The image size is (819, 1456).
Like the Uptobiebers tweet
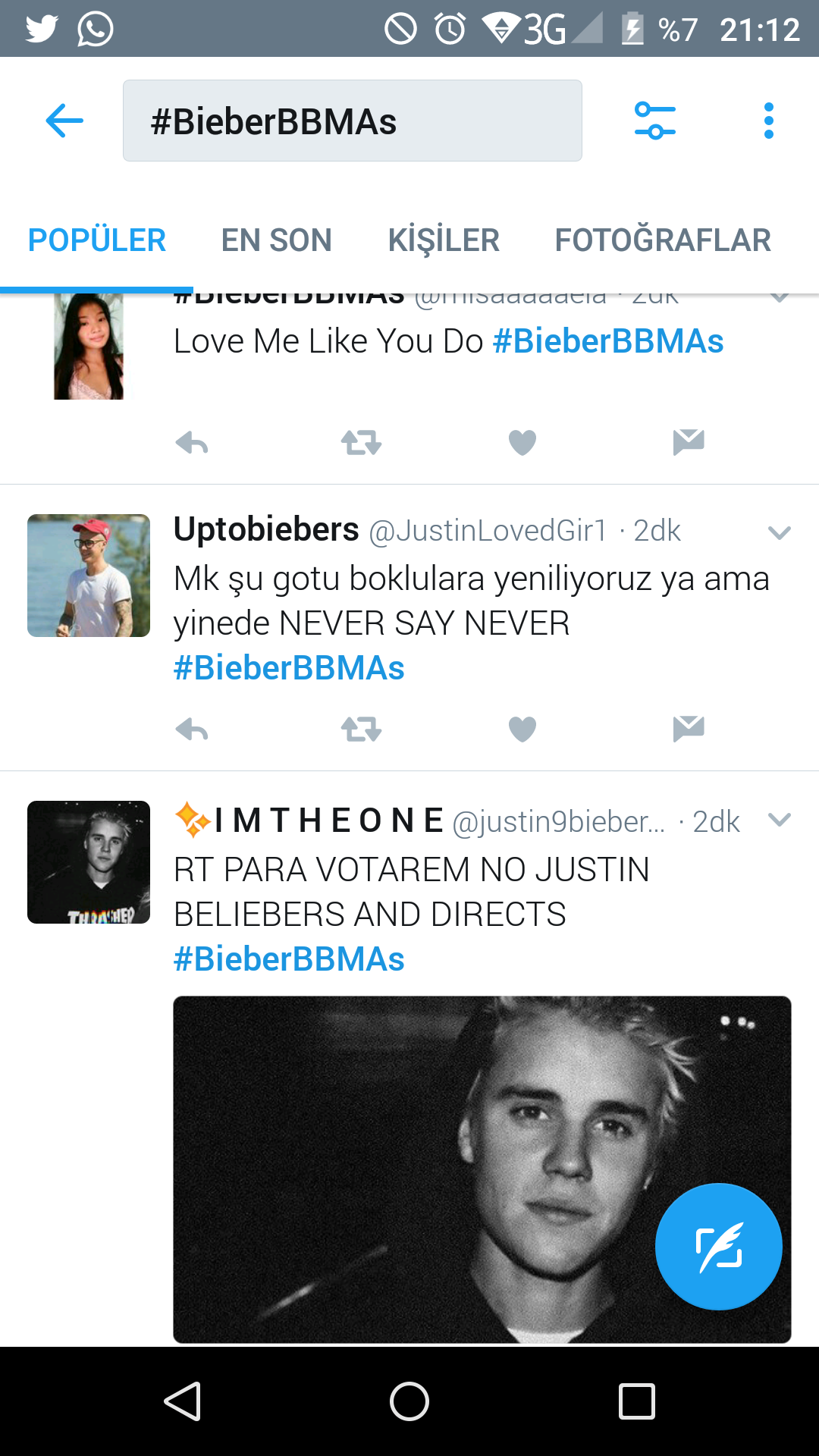522,730
